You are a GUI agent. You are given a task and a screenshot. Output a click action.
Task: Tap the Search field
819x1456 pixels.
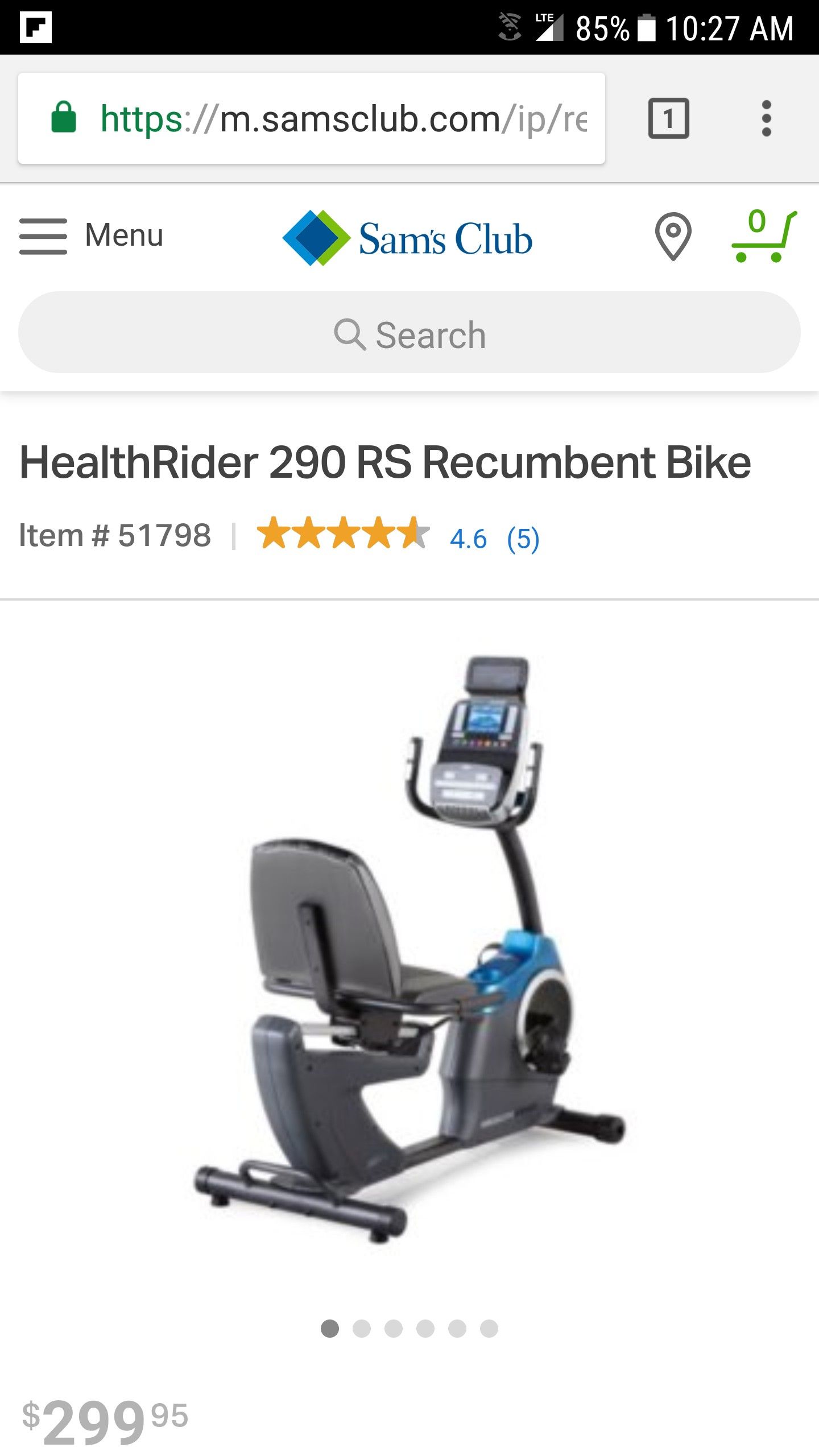click(x=409, y=333)
